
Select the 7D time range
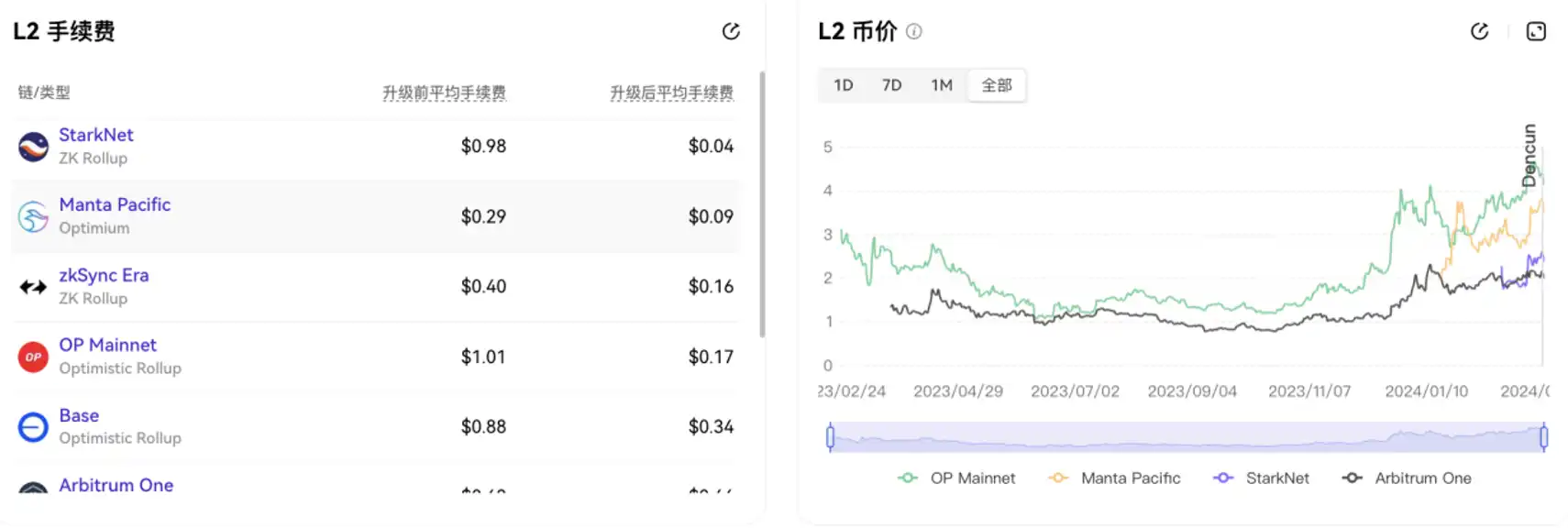891,85
